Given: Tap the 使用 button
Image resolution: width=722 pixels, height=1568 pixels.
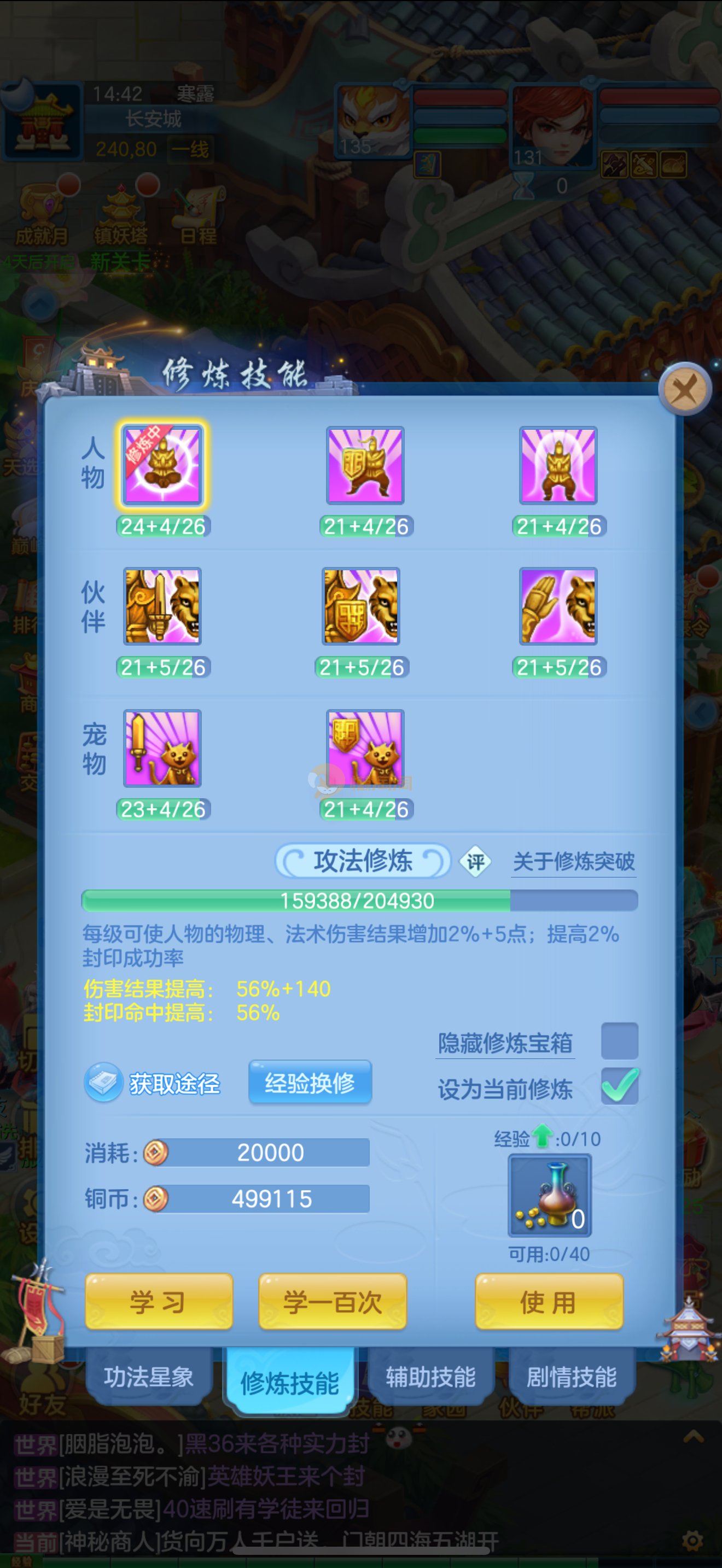Looking at the screenshot, I should pyautogui.click(x=549, y=1301).
